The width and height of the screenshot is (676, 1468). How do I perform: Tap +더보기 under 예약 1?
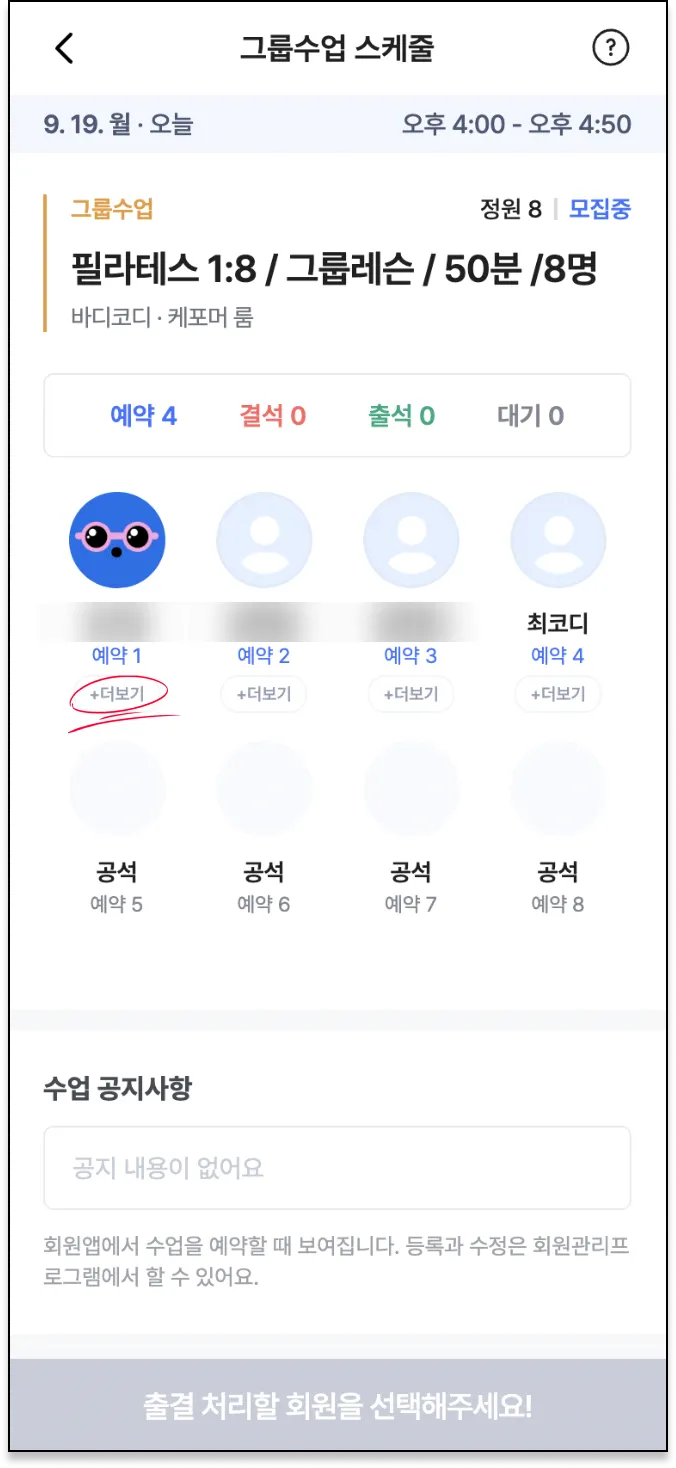[x=117, y=694]
